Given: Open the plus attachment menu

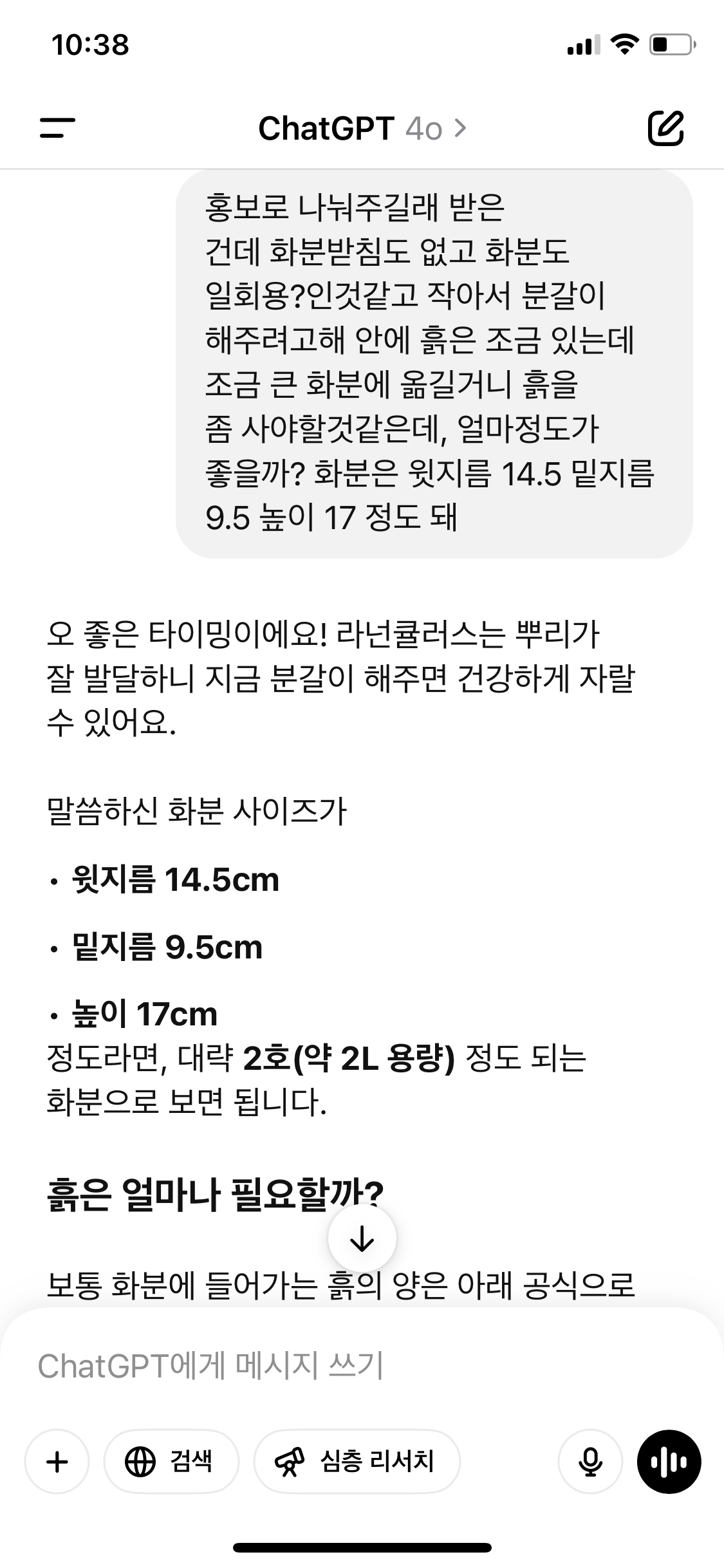Looking at the screenshot, I should [x=57, y=1462].
